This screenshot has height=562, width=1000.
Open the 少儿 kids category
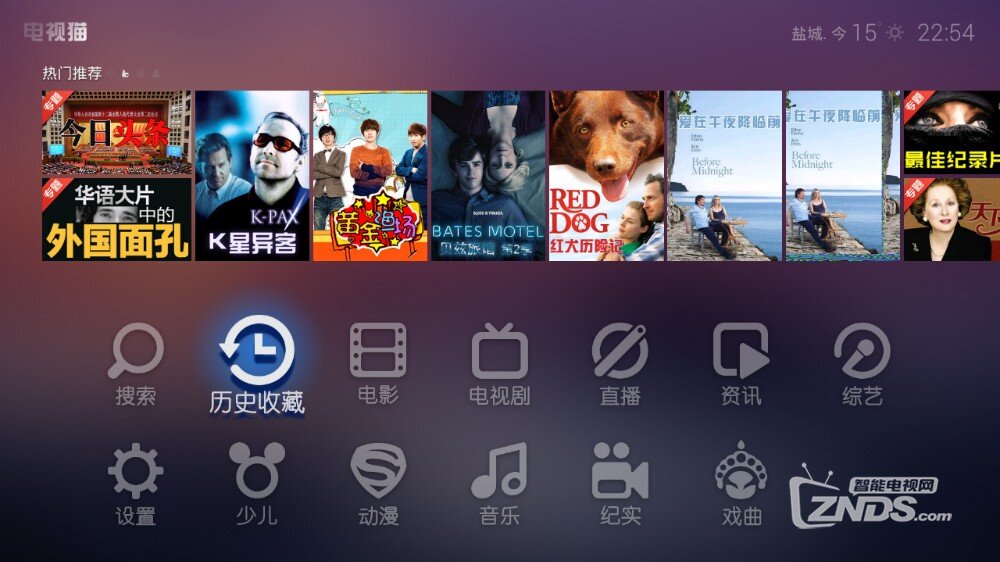(257, 484)
